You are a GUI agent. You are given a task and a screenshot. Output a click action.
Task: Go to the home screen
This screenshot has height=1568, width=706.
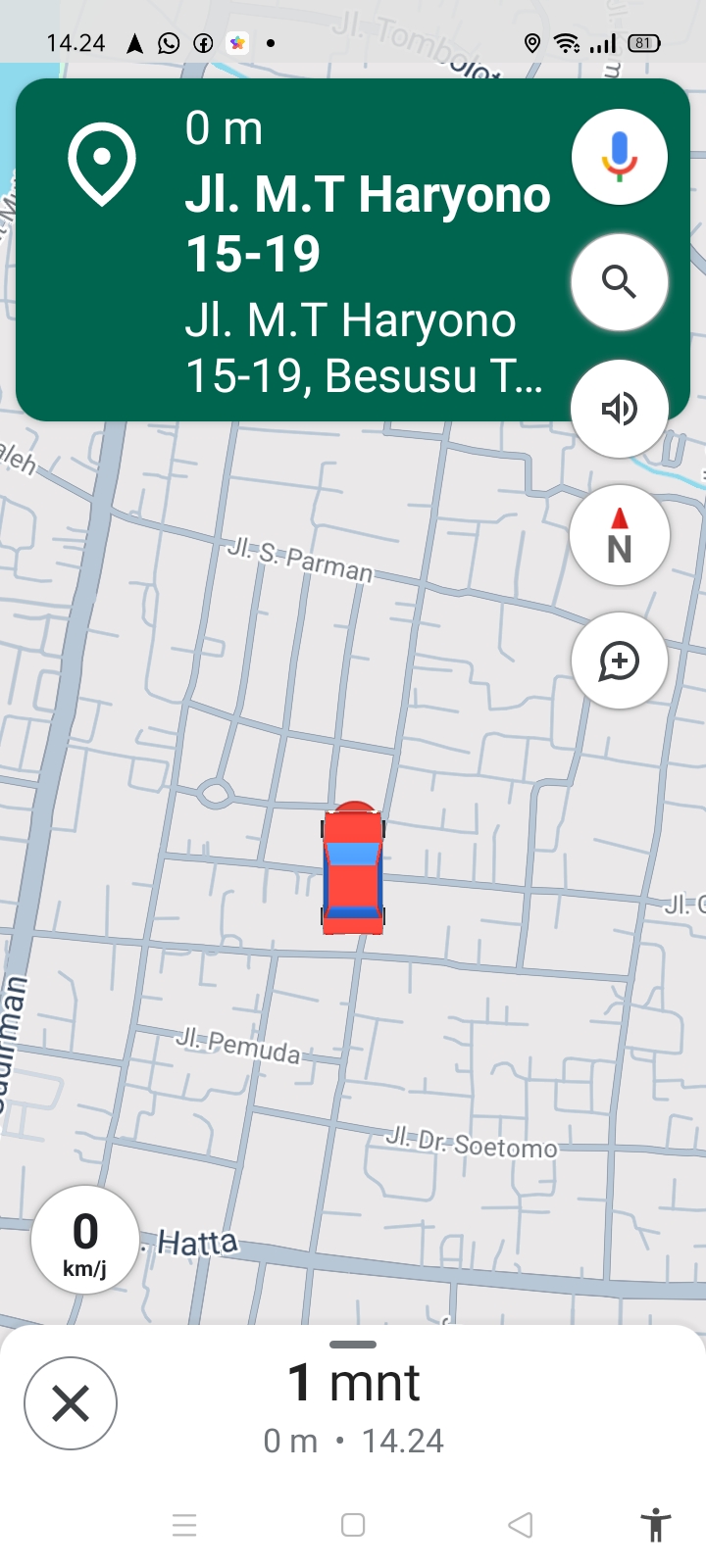click(353, 1525)
